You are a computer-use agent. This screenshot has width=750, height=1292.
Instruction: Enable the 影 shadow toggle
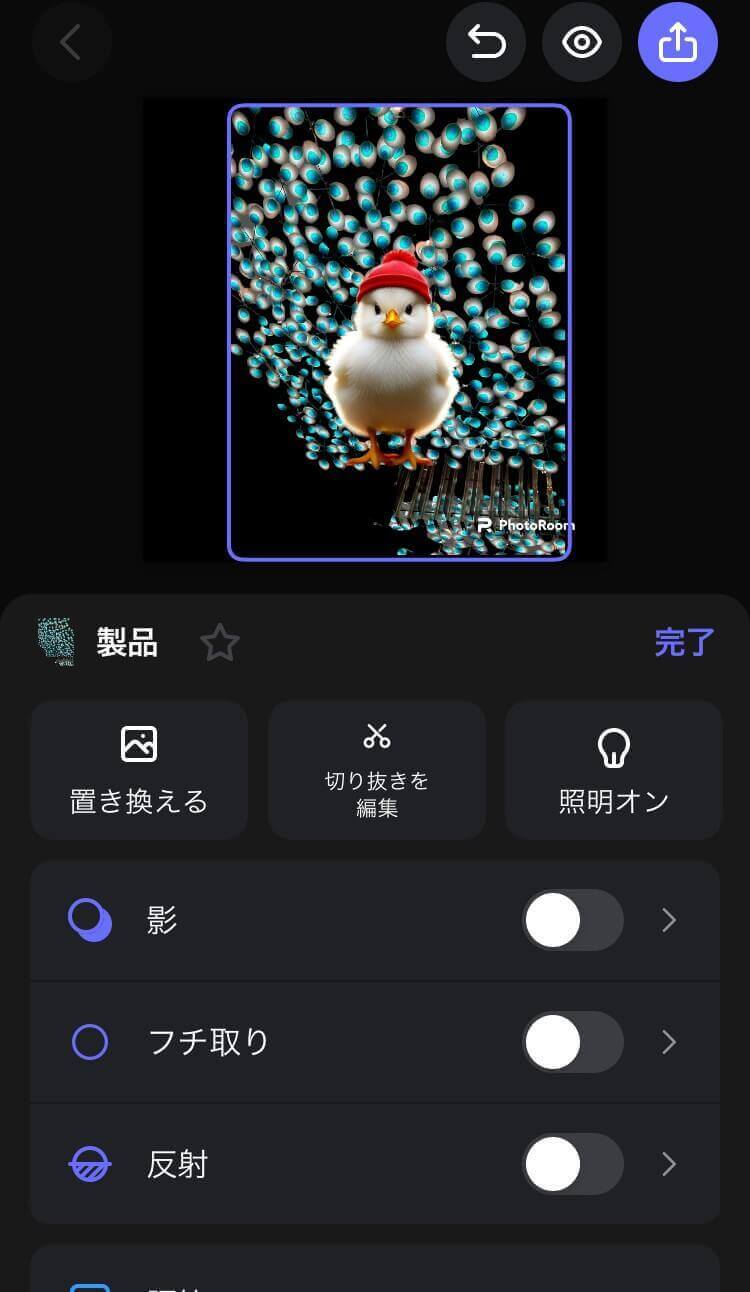click(572, 920)
